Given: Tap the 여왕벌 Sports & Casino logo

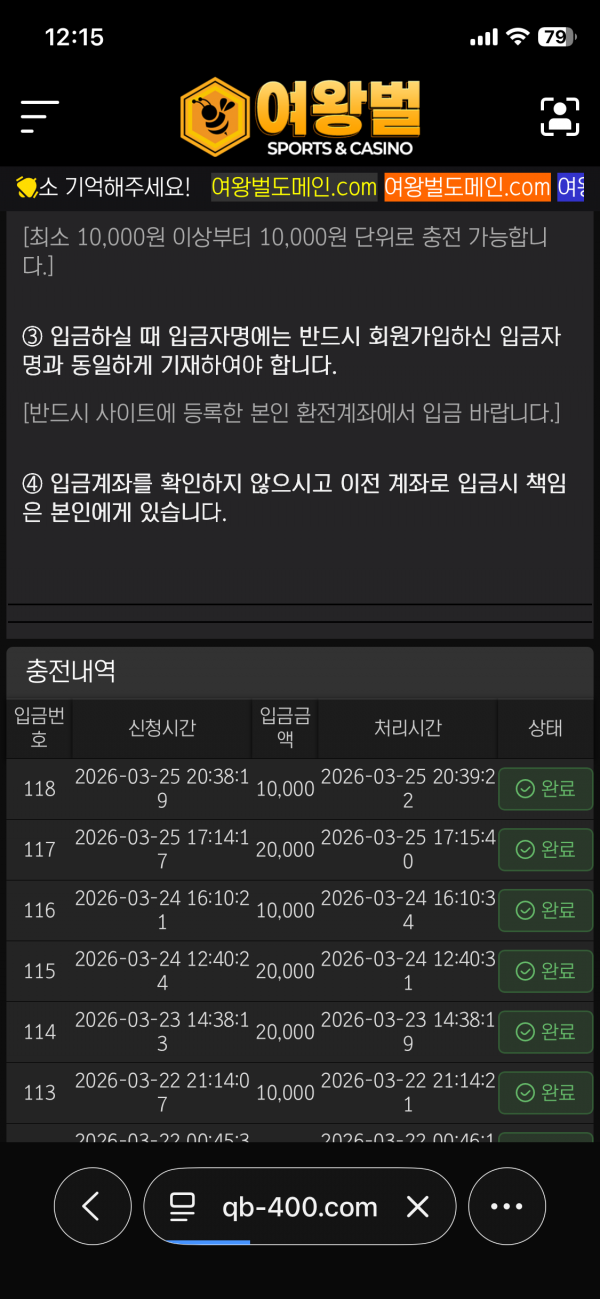Looking at the screenshot, I should click(x=300, y=116).
